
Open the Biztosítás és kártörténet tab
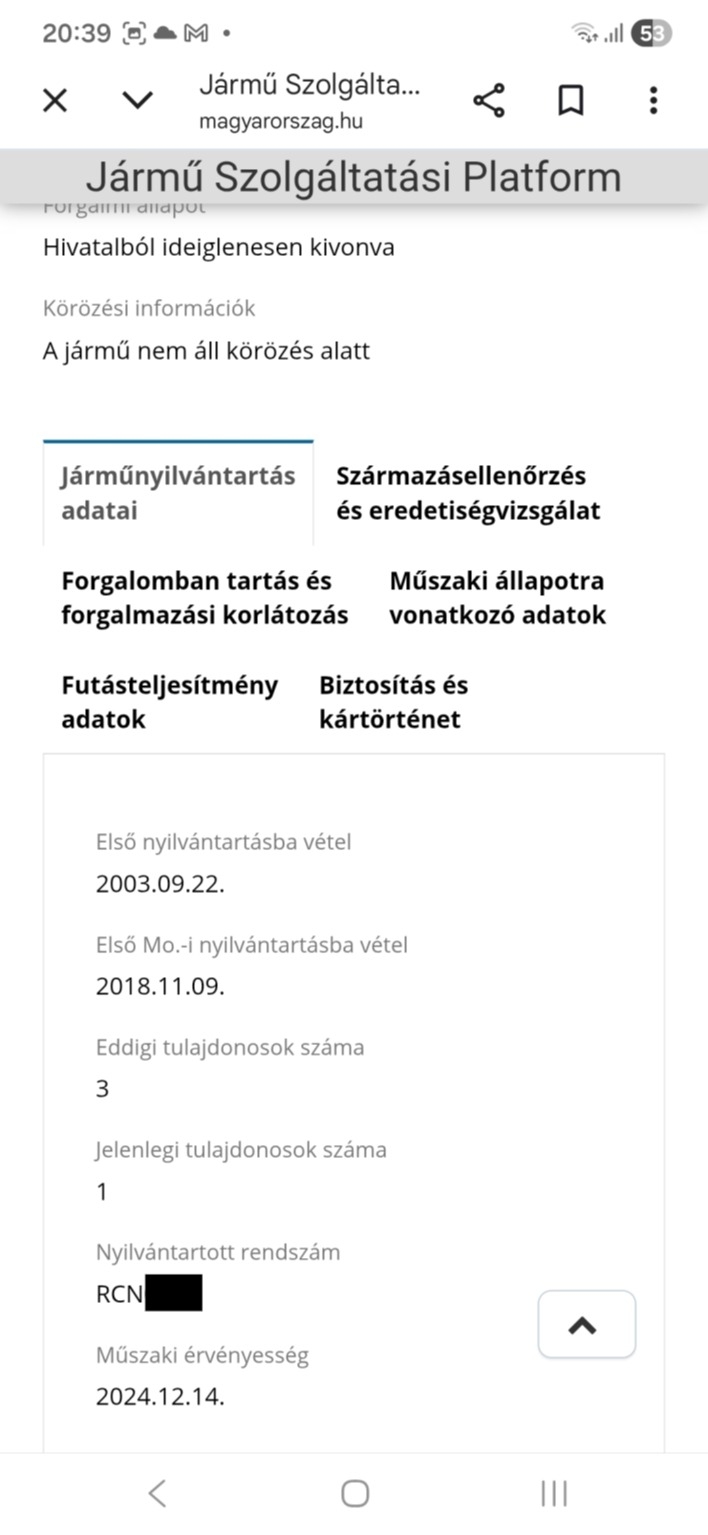click(x=393, y=702)
